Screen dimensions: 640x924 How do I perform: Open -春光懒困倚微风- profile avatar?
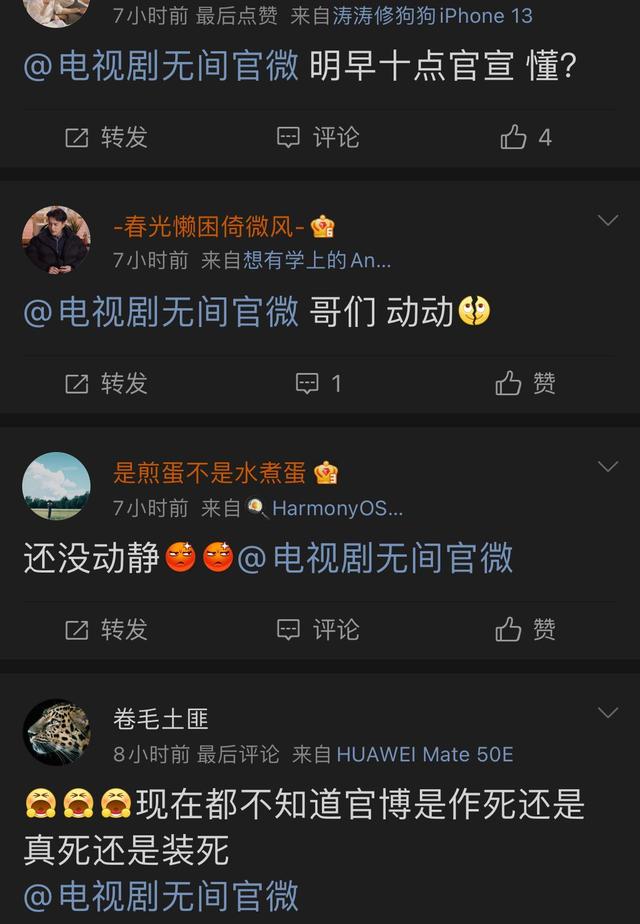click(x=56, y=240)
